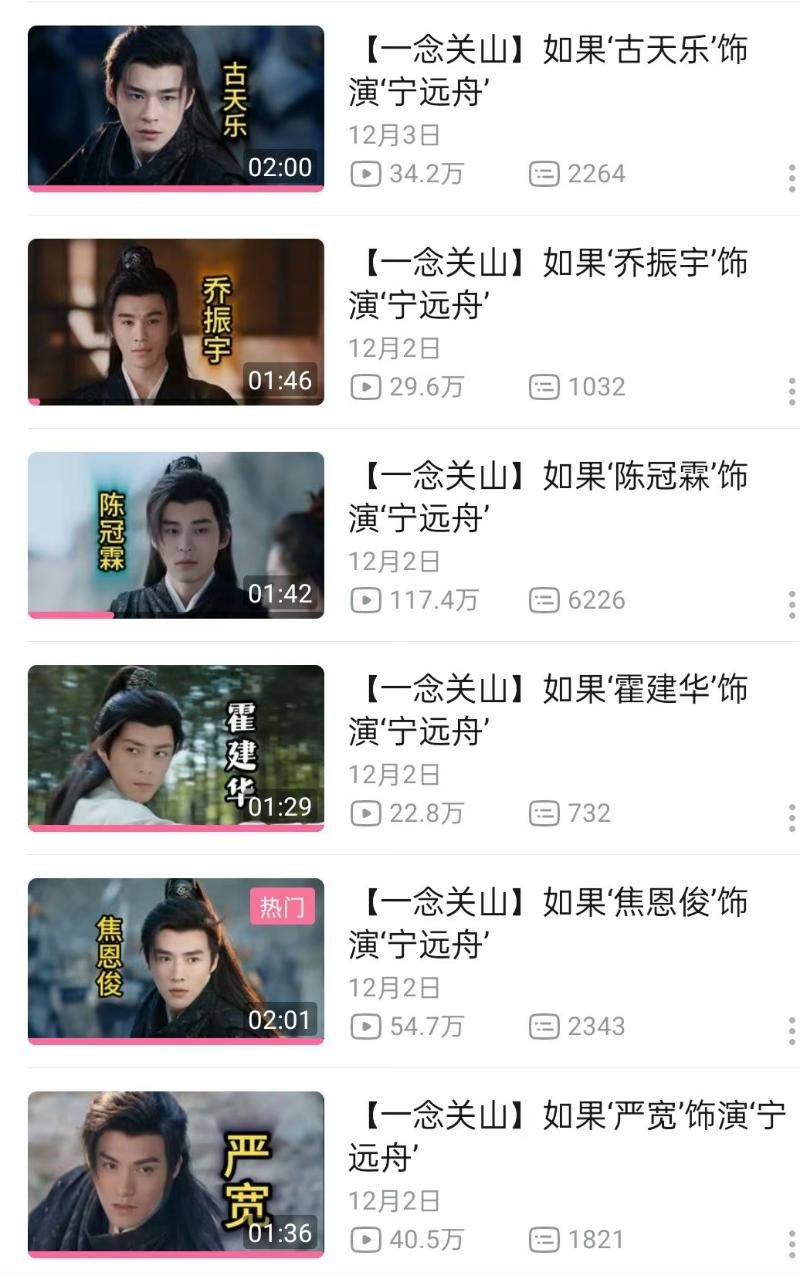Open the '古天乐' video thumbnail
This screenshot has height=1276, width=800.
(x=176, y=107)
